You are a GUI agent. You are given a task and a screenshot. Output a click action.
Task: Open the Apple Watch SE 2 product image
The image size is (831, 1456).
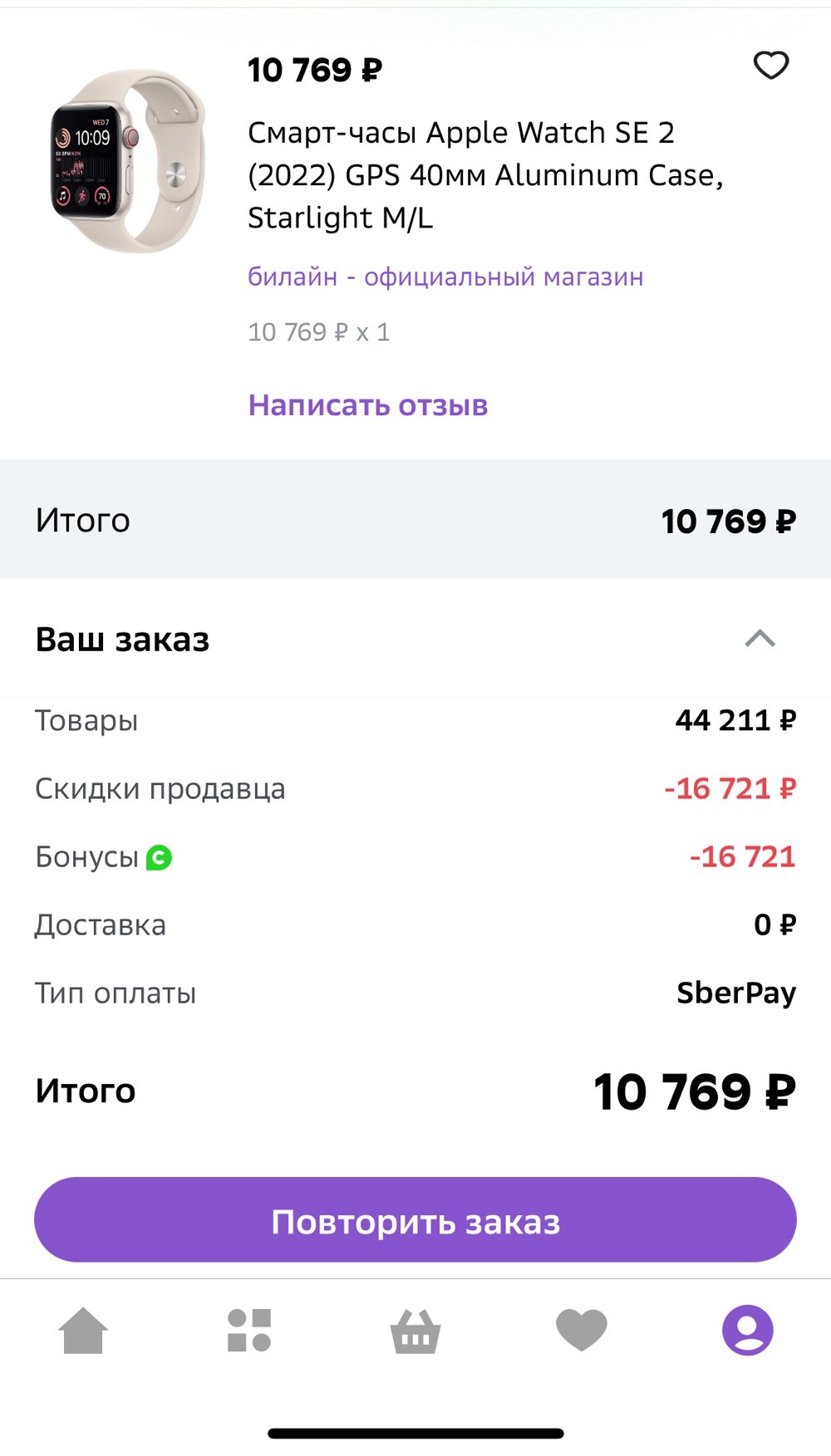(128, 161)
